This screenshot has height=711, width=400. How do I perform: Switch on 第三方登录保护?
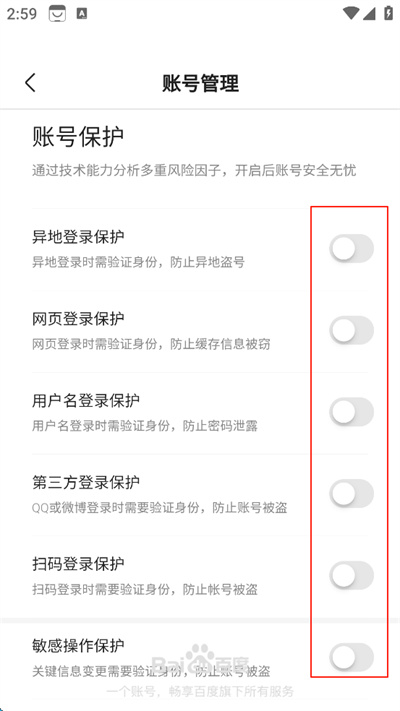click(x=351, y=493)
